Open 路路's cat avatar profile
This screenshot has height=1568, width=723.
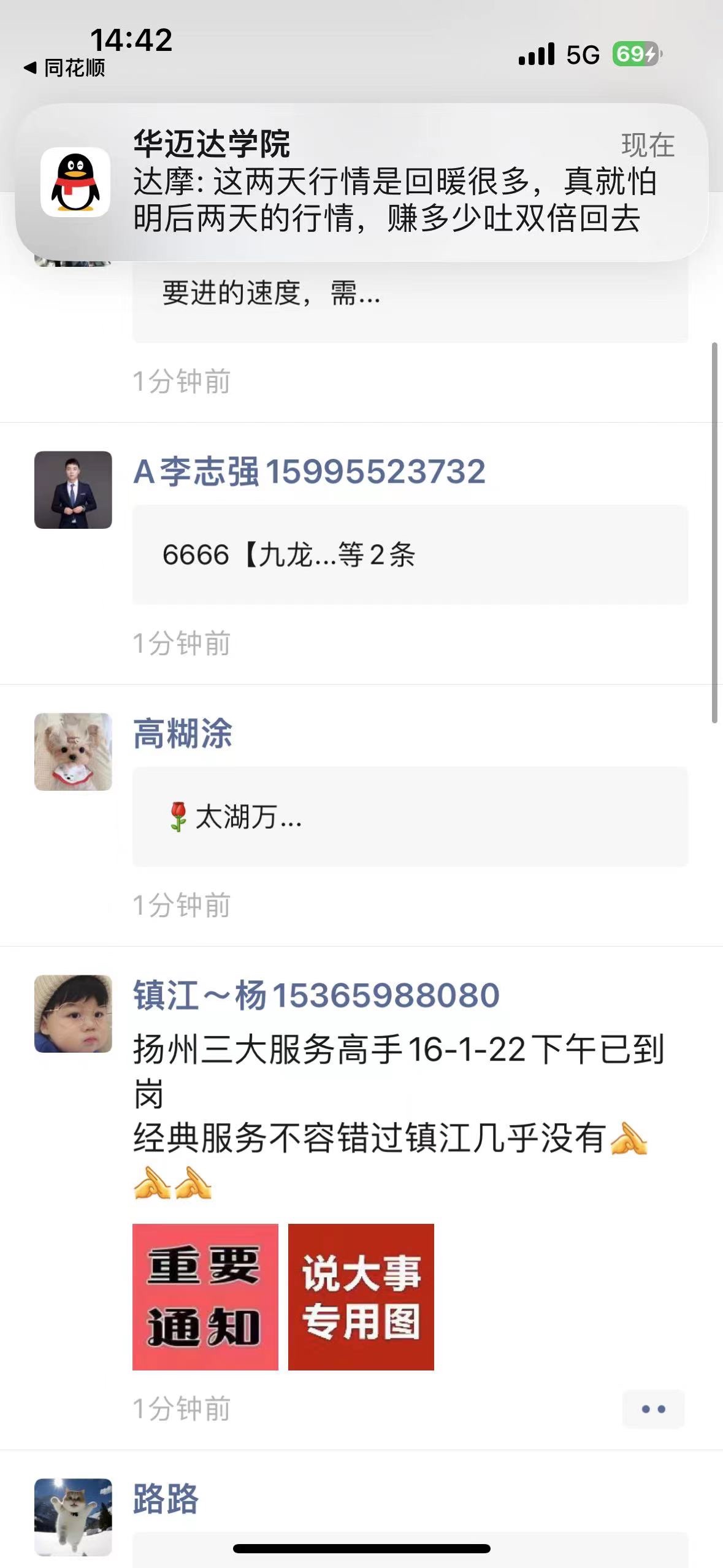click(x=73, y=1516)
